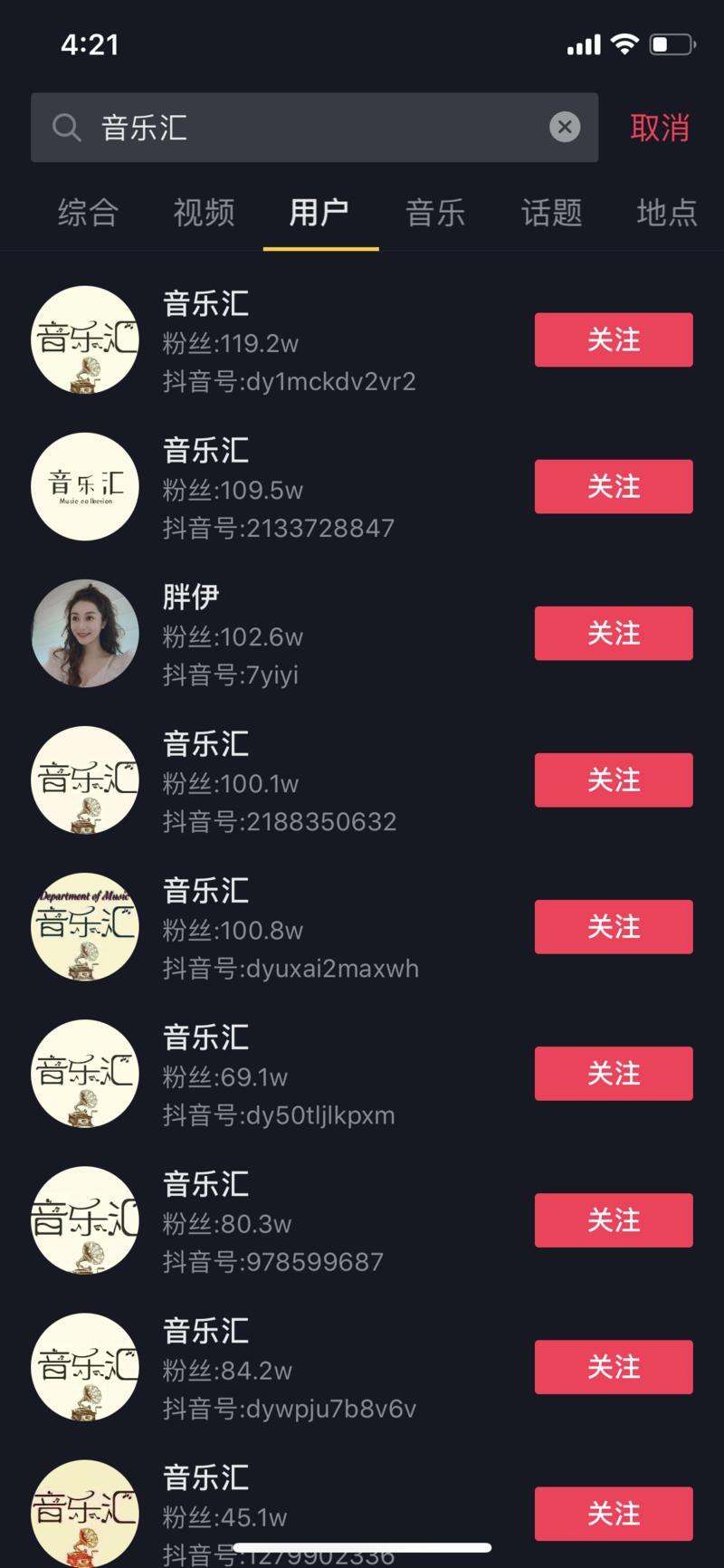
Task: Open the 话题 tab
Action: pyautogui.click(x=551, y=214)
